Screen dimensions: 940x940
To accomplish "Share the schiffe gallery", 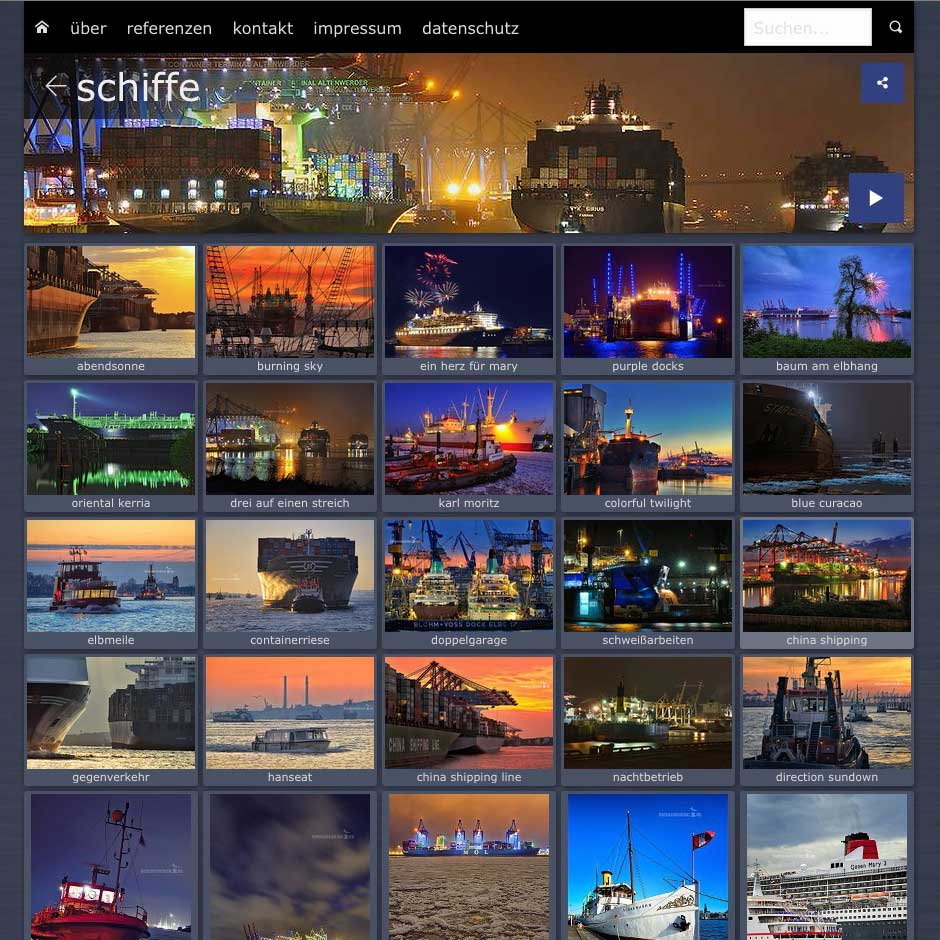I will click(882, 83).
